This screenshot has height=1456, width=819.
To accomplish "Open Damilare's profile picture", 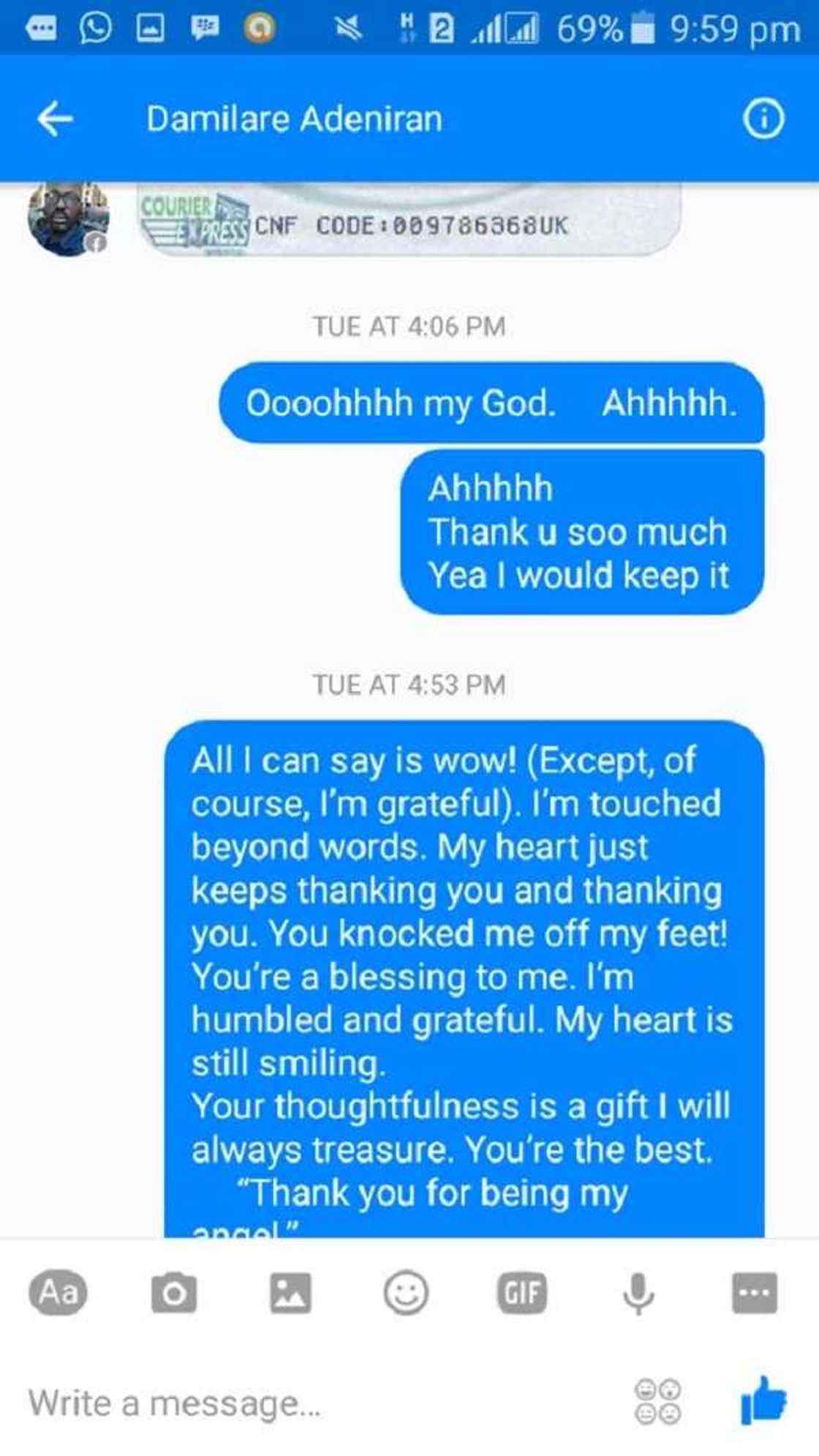I will click(68, 218).
